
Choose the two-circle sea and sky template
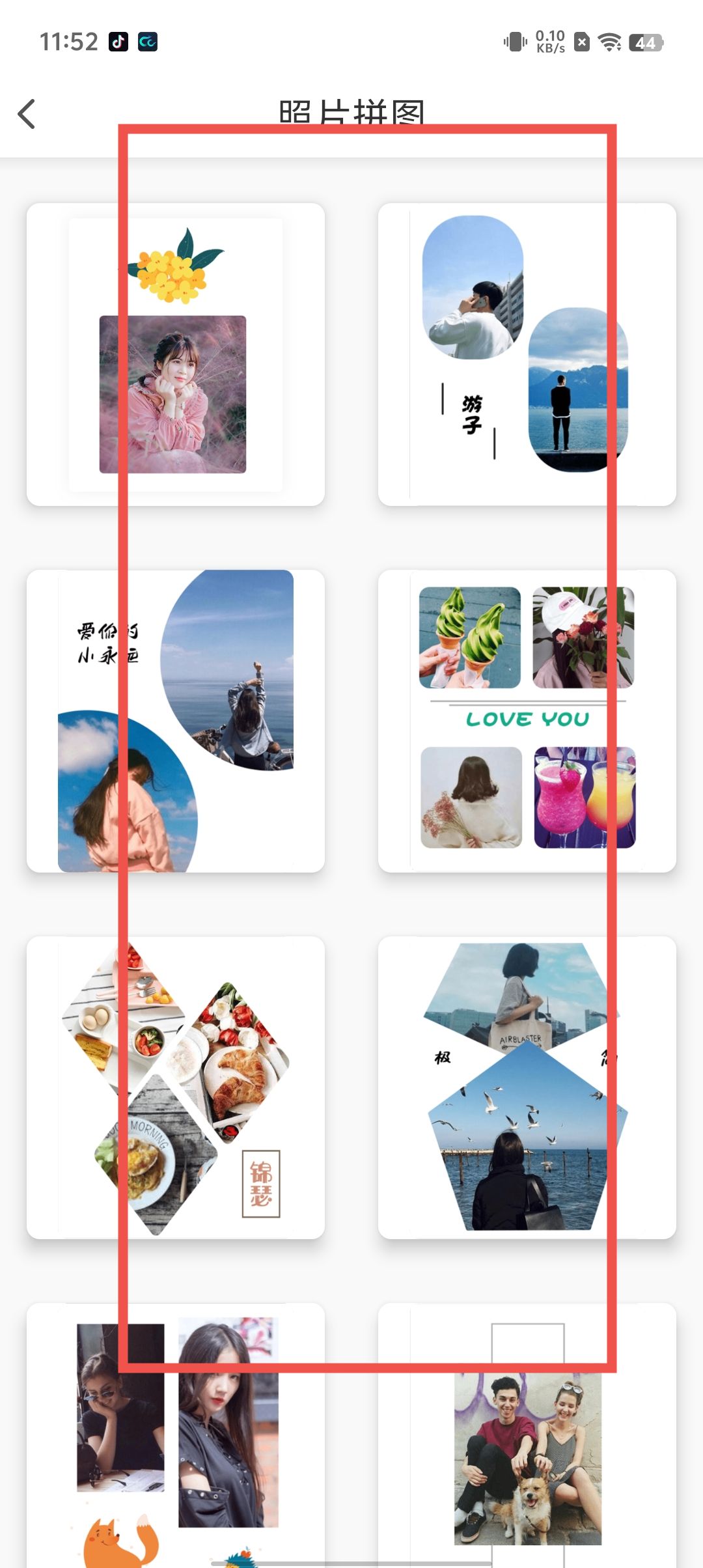click(175, 721)
